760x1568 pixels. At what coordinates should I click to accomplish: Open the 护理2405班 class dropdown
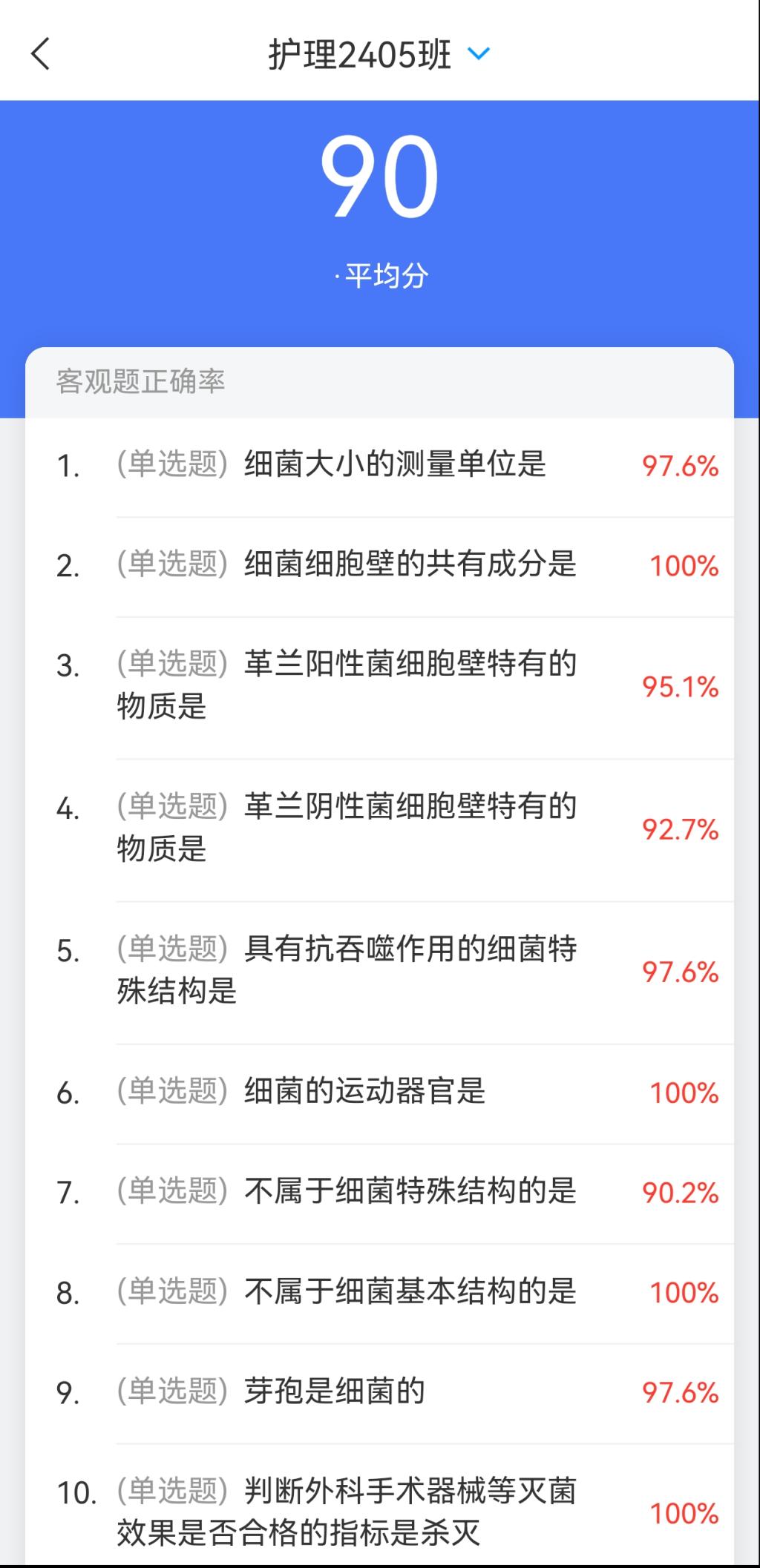pyautogui.click(x=379, y=54)
